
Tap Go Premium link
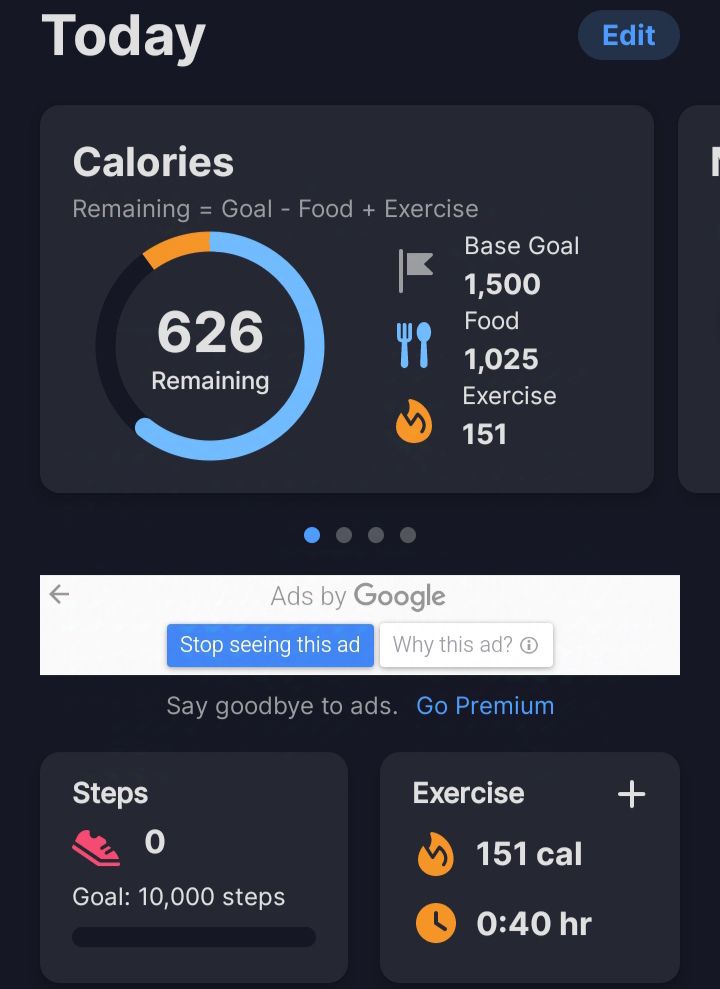485,706
